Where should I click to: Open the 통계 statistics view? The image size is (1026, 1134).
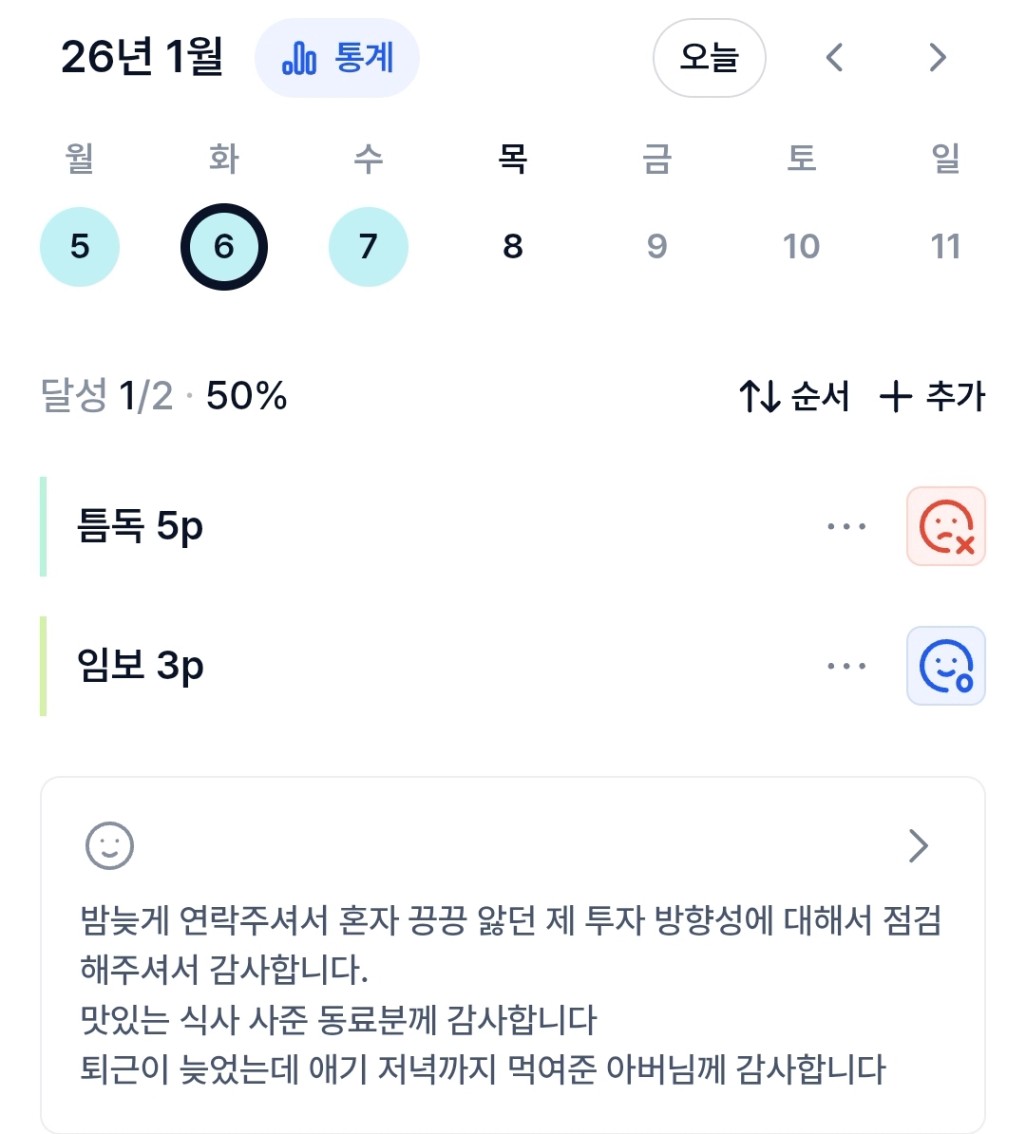tap(337, 58)
